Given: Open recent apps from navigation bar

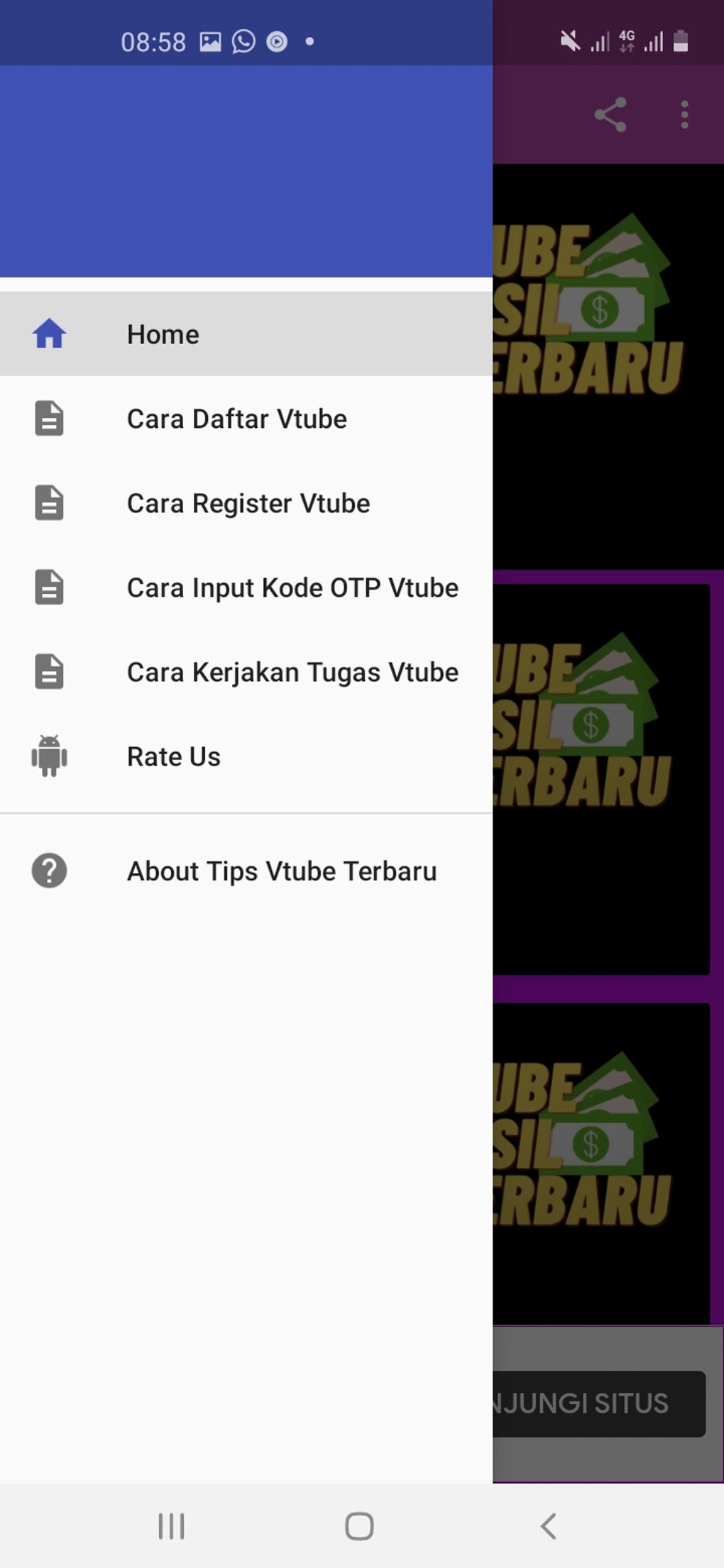Looking at the screenshot, I should [x=171, y=1525].
